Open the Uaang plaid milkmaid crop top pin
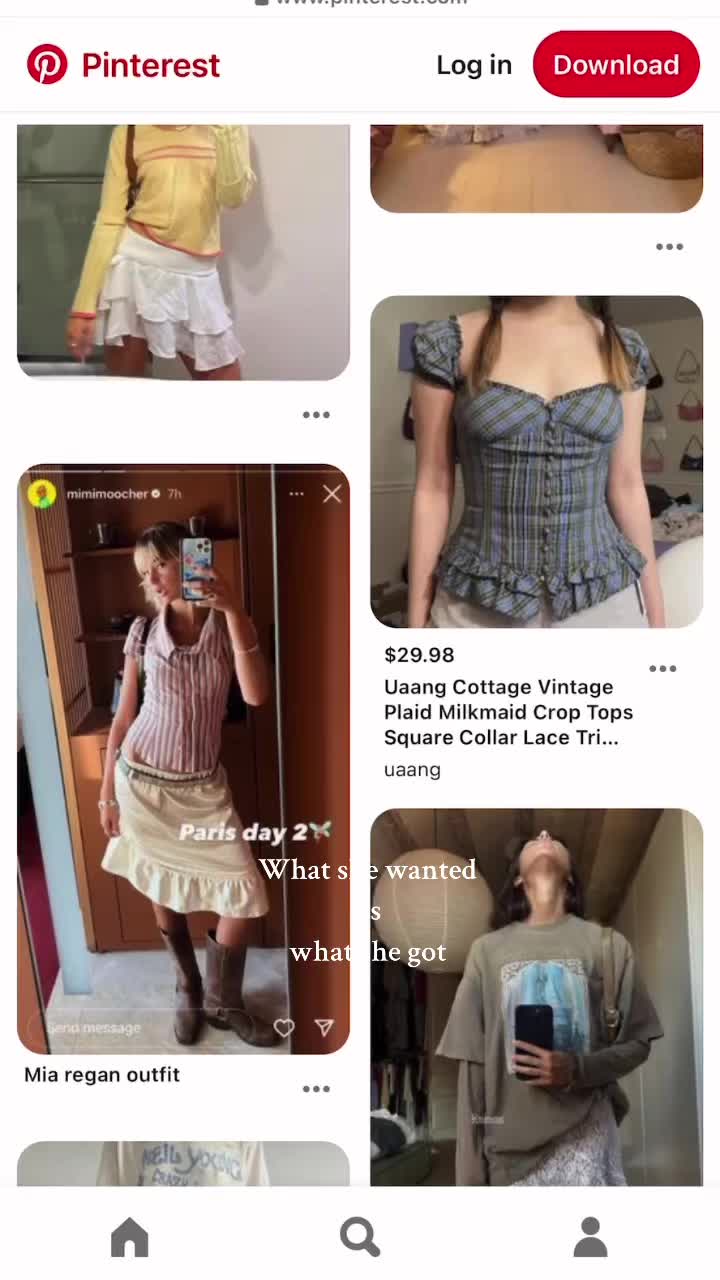Image resolution: width=720 pixels, height=1280 pixels. 536,461
